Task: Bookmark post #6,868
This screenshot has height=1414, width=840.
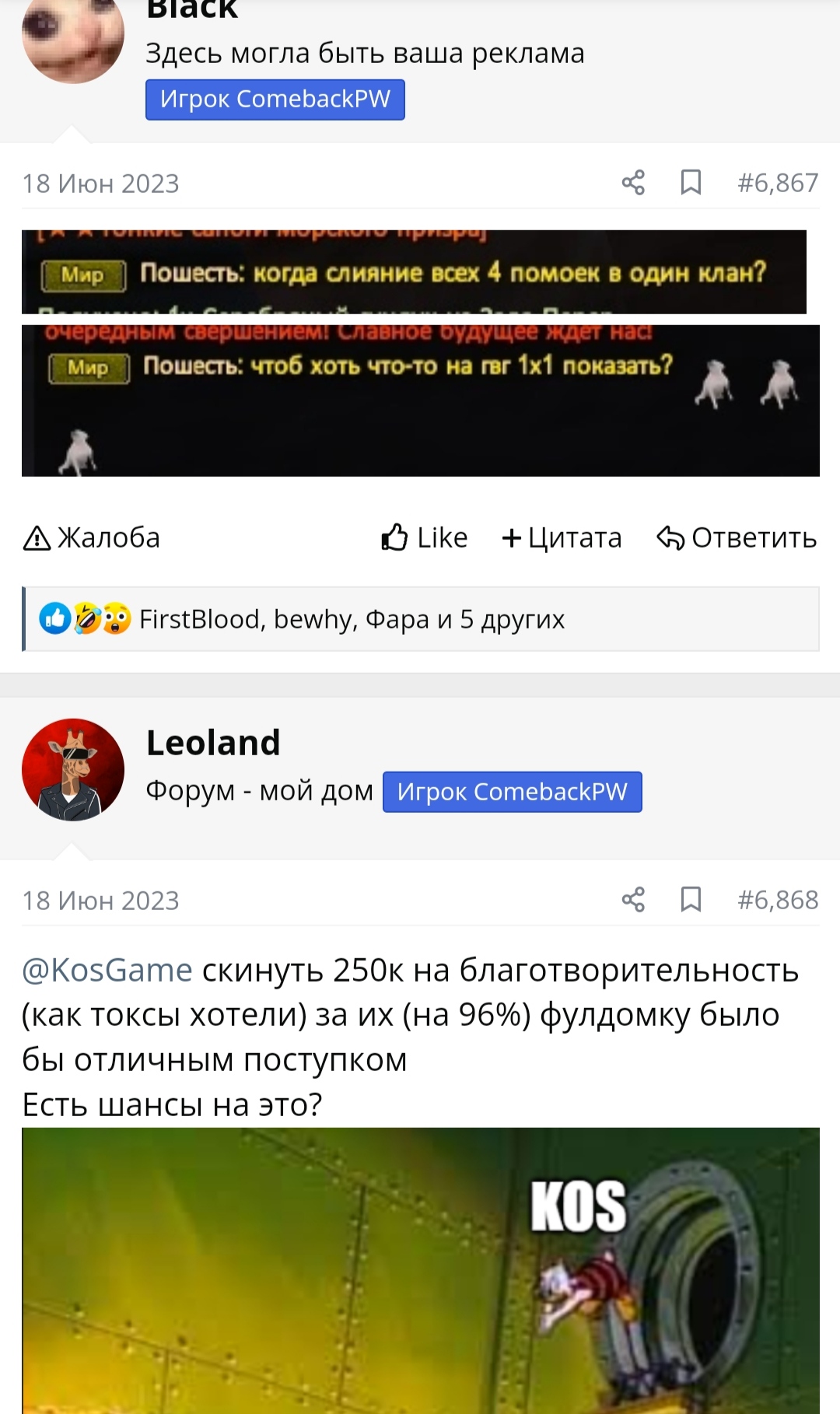Action: [691, 900]
